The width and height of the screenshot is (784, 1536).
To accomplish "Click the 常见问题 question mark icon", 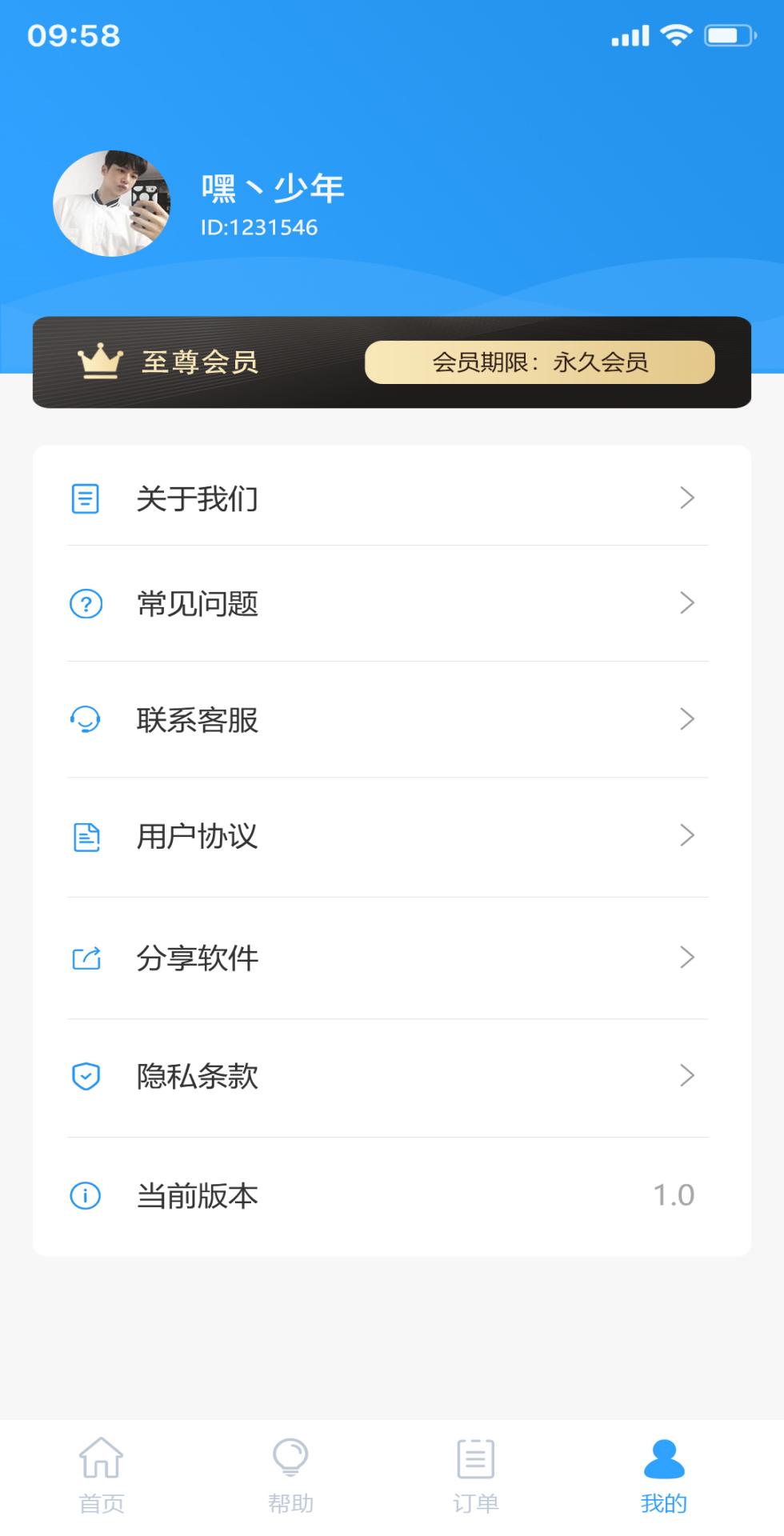I will tap(86, 605).
